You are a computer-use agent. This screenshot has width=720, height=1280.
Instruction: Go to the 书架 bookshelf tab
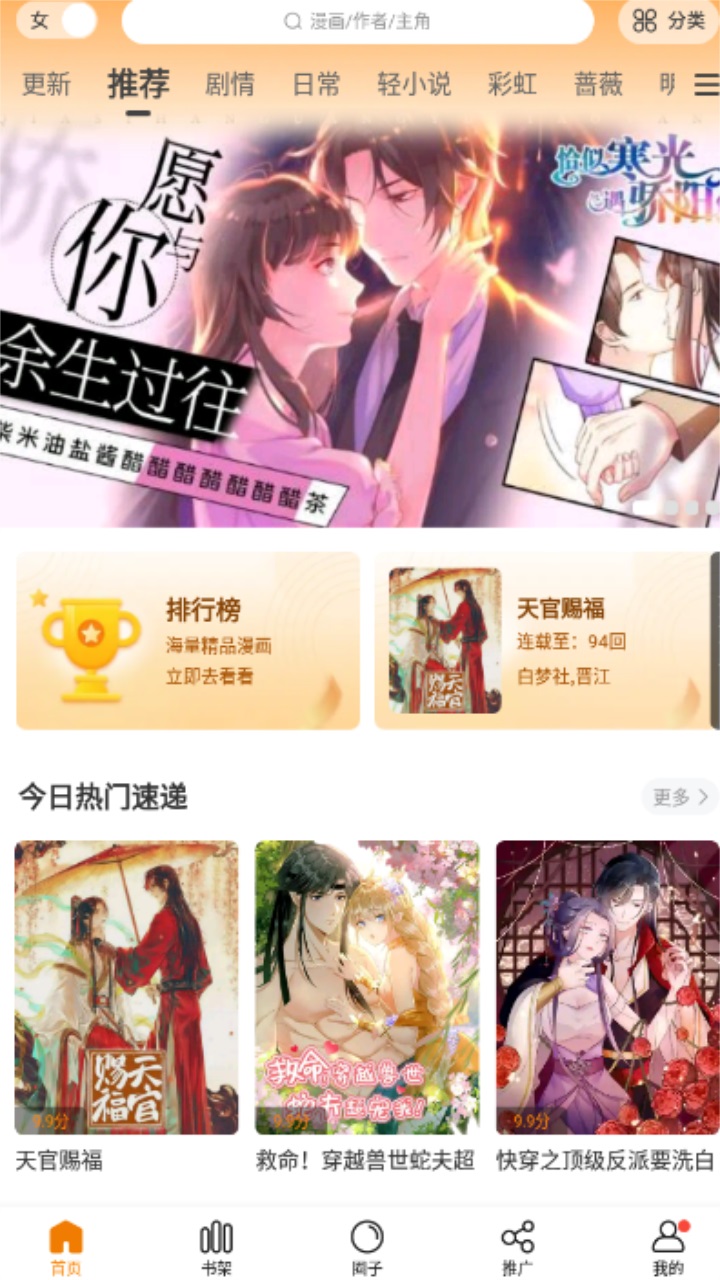click(x=216, y=1248)
